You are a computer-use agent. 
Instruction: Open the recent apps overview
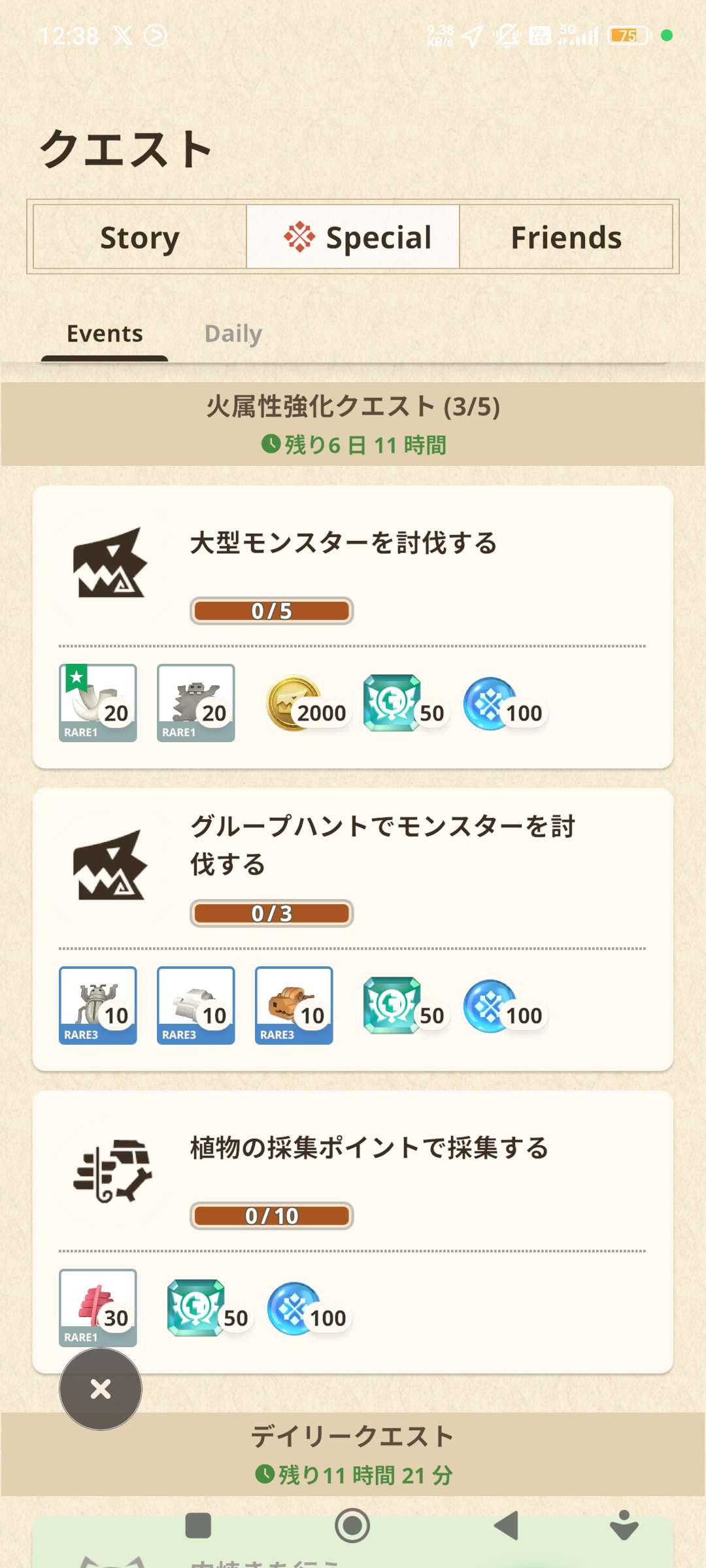point(198,1526)
